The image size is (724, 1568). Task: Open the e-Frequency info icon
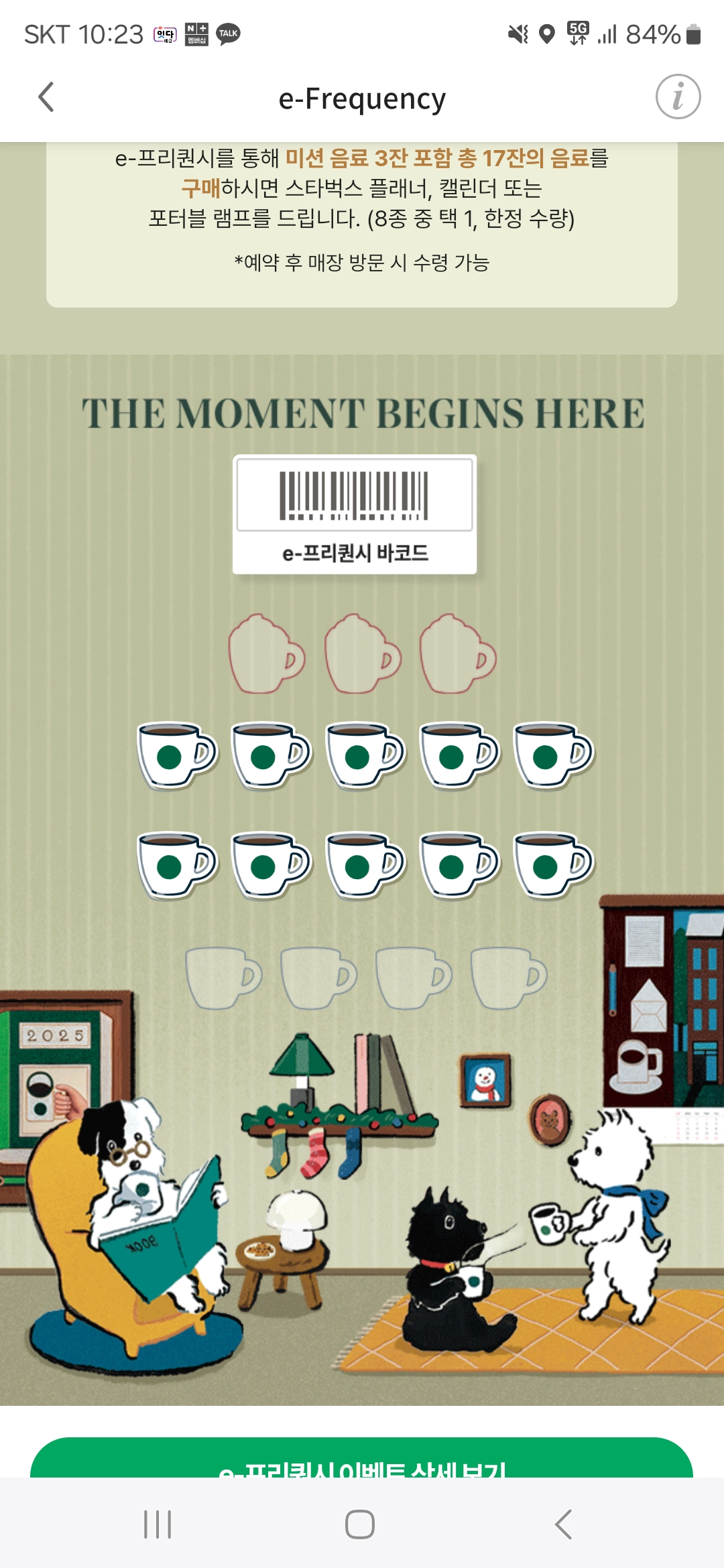click(678, 97)
